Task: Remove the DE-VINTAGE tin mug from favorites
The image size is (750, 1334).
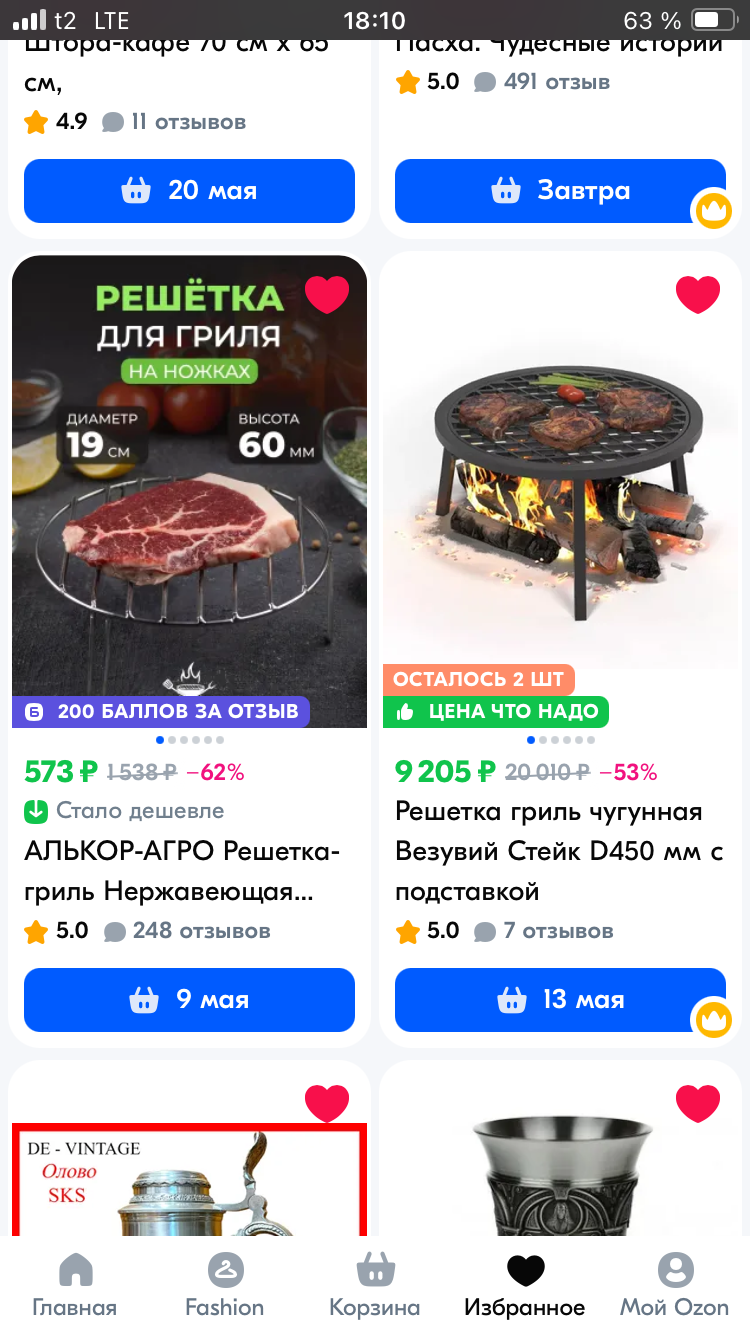Action: point(327,1103)
